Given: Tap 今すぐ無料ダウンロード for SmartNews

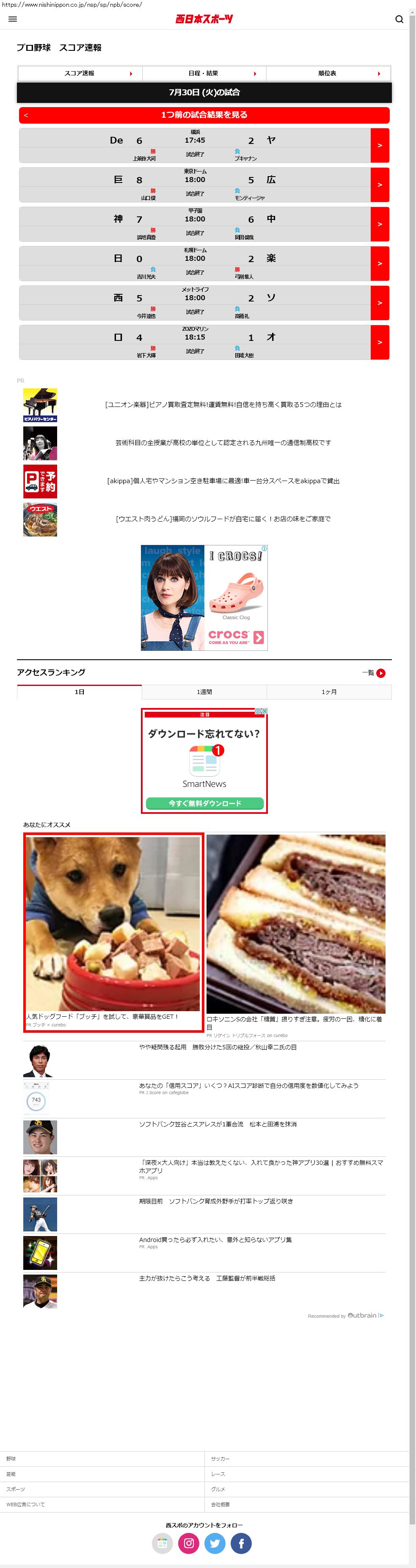Looking at the screenshot, I should (x=204, y=804).
